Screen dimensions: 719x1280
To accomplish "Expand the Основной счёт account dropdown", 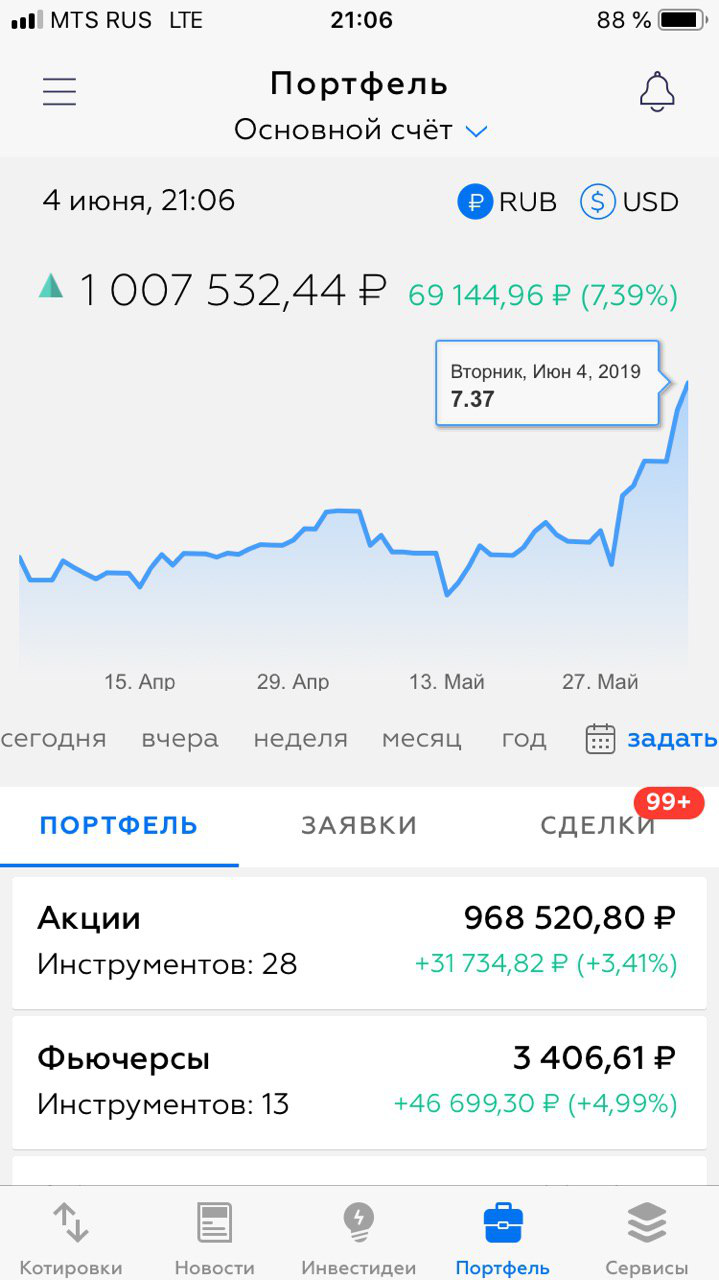I will pyautogui.click(x=360, y=130).
